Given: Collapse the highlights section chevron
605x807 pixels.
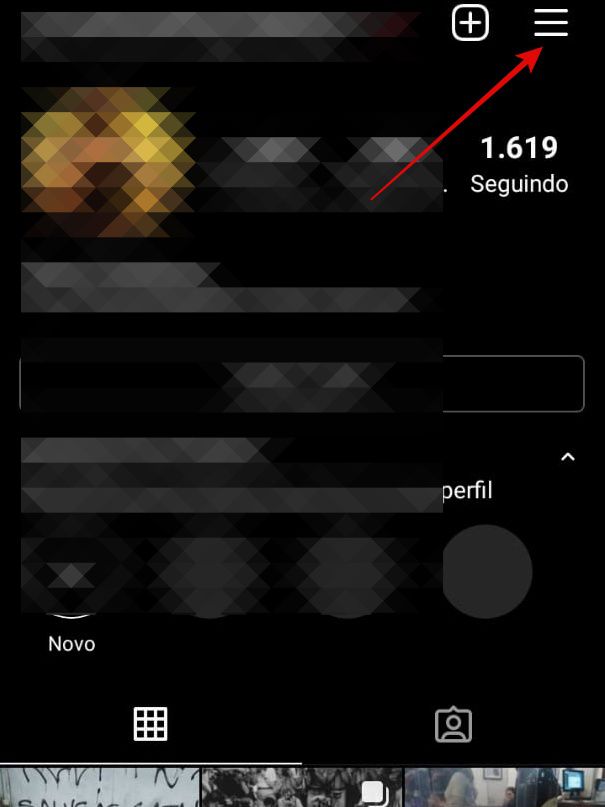Looking at the screenshot, I should (568, 457).
